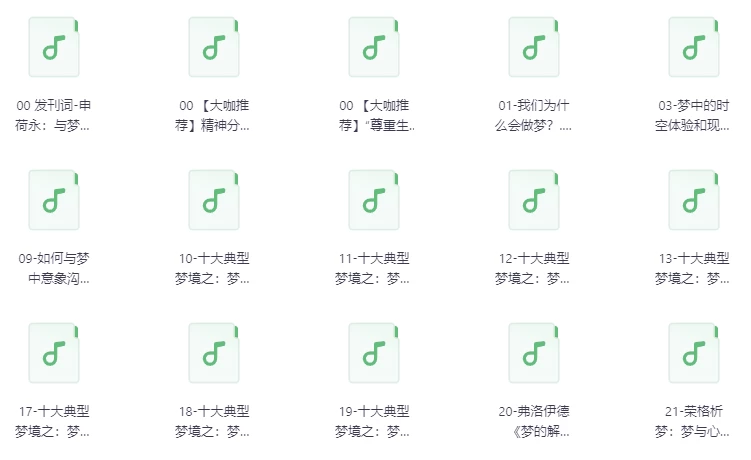Tap audio 19-十大典型梦境
This screenshot has height=460, width=751.
tap(374, 353)
